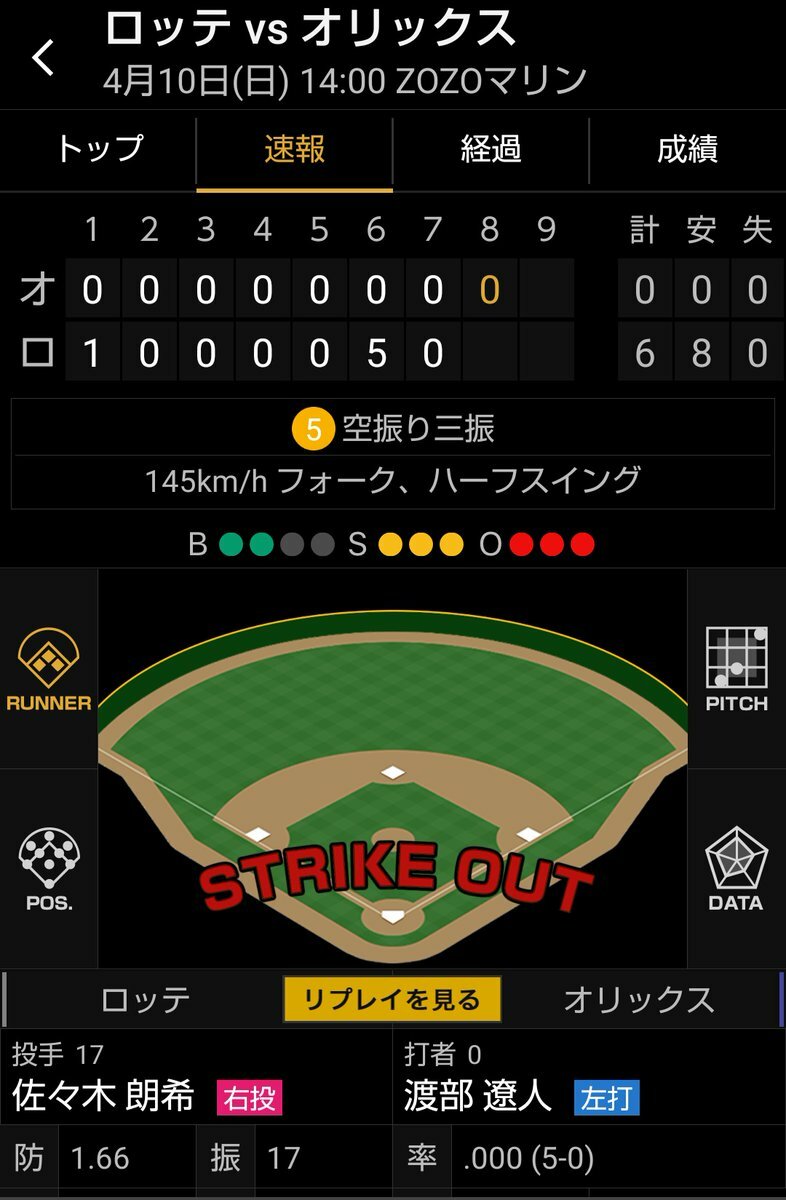786x1200 pixels.
Task: Select the ロッテ team tab
Action: point(146,999)
